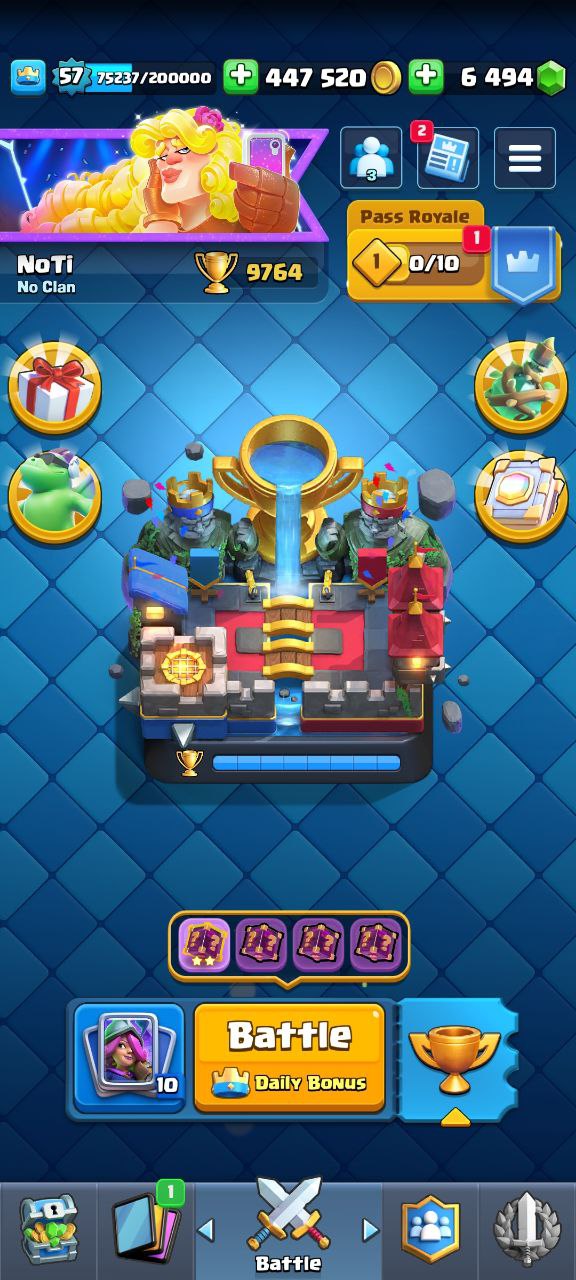
Task: Open the gift box offer
Action: tap(55, 387)
